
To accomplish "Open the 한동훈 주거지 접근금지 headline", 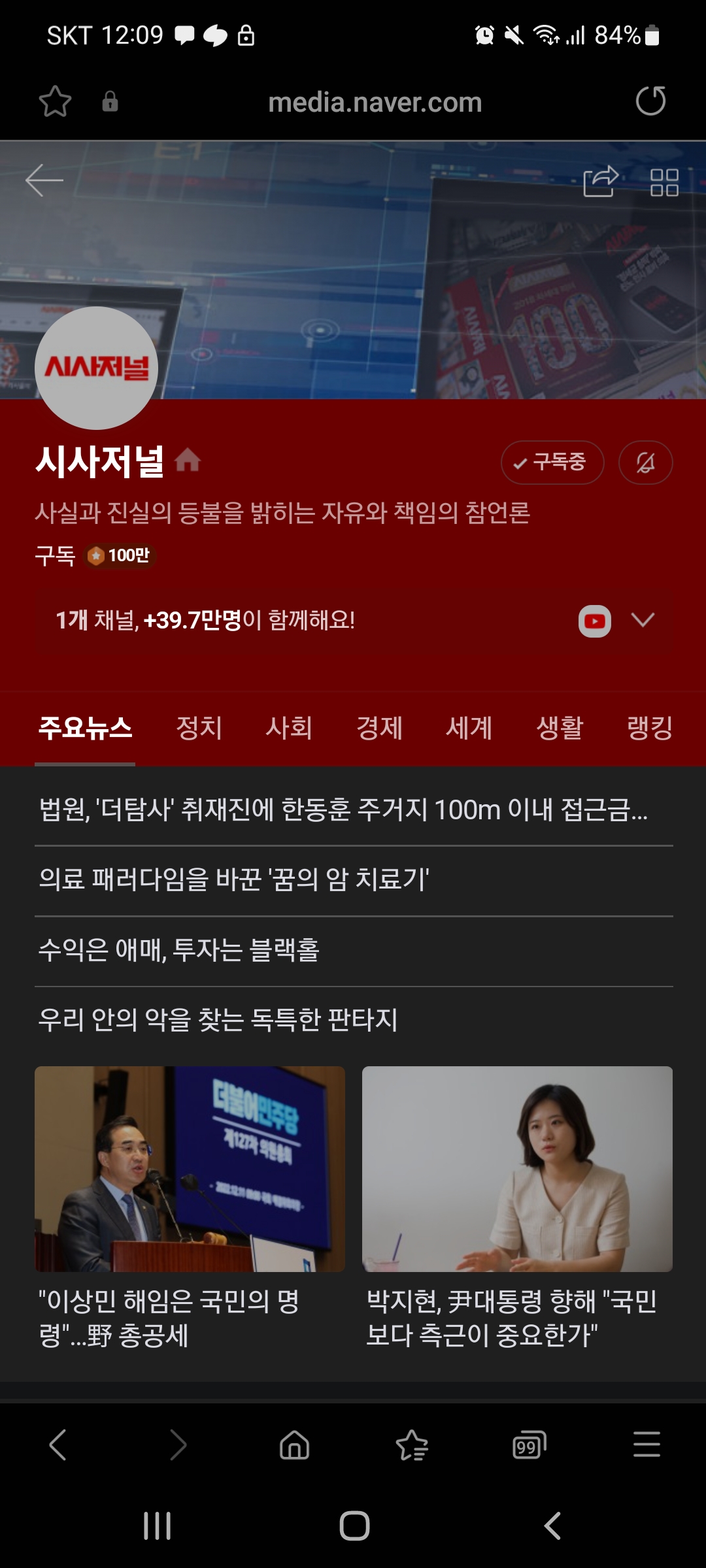I will (343, 811).
